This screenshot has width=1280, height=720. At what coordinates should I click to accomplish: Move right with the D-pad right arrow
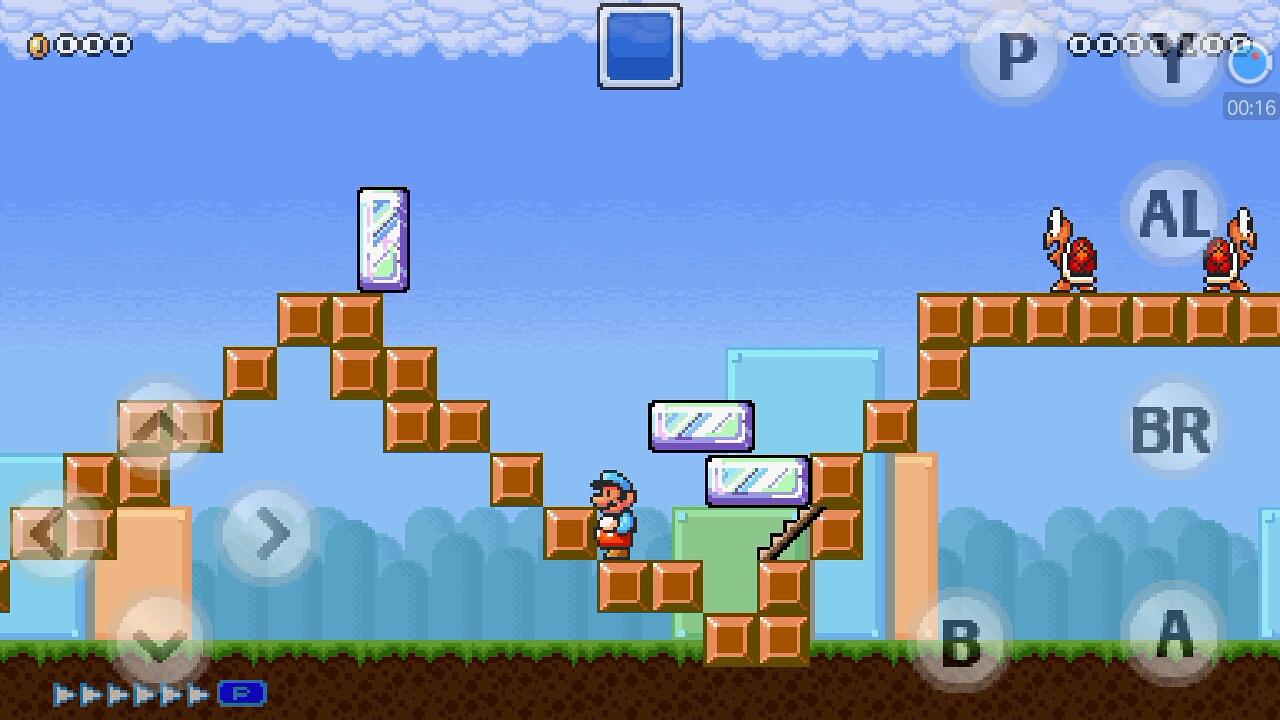click(267, 534)
